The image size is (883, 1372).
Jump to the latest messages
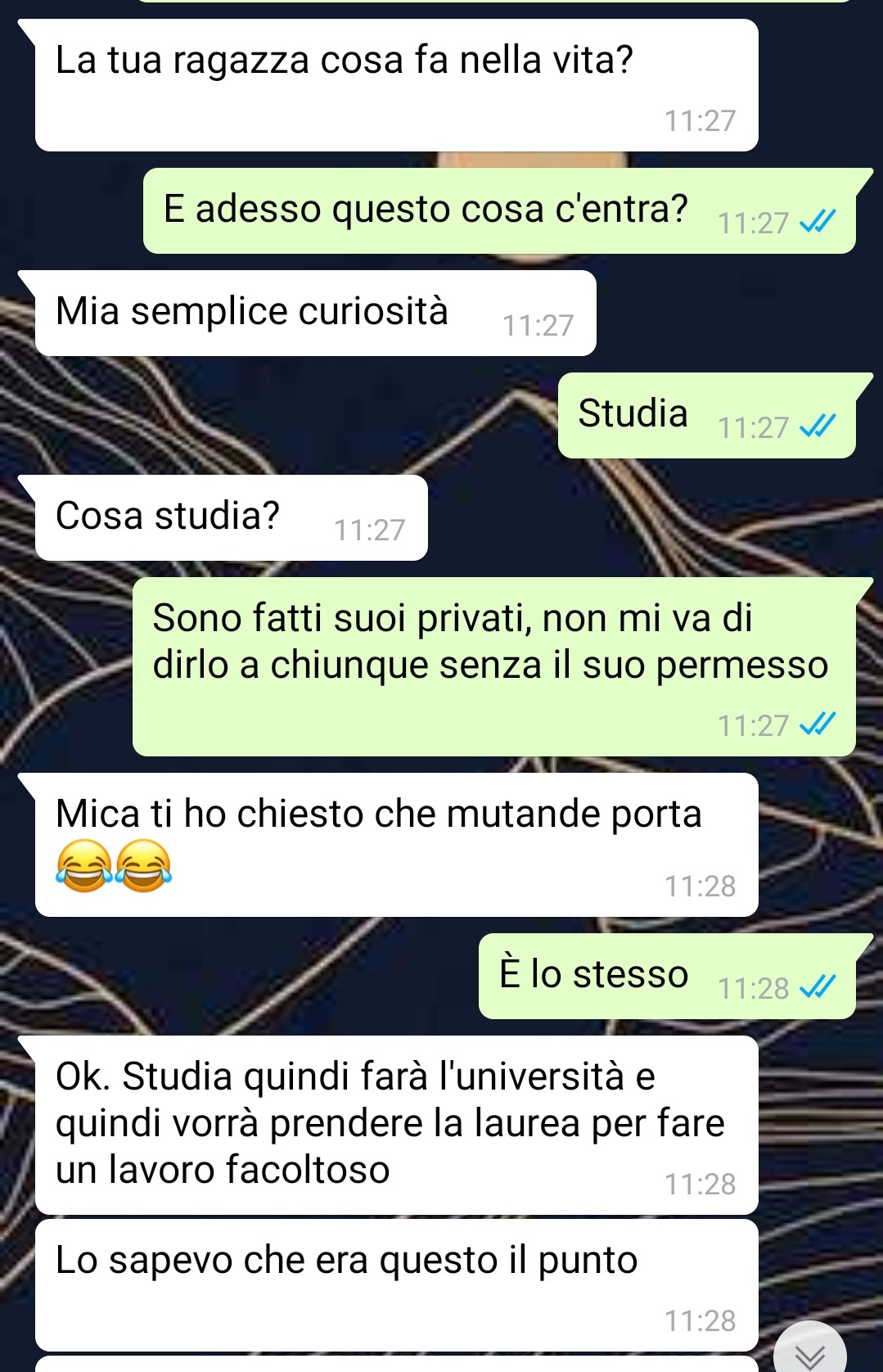click(x=809, y=1354)
